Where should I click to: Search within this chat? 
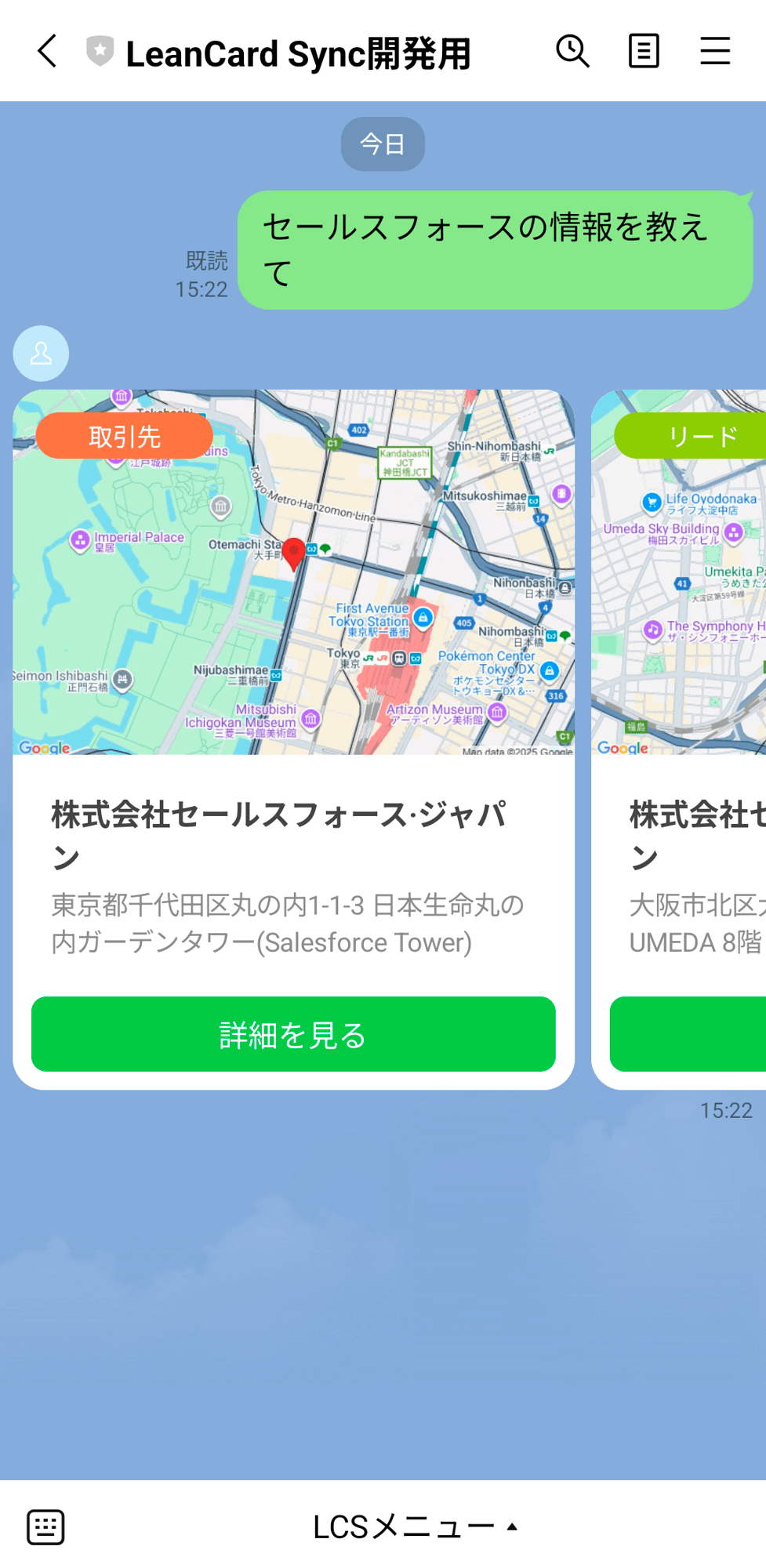(x=572, y=52)
